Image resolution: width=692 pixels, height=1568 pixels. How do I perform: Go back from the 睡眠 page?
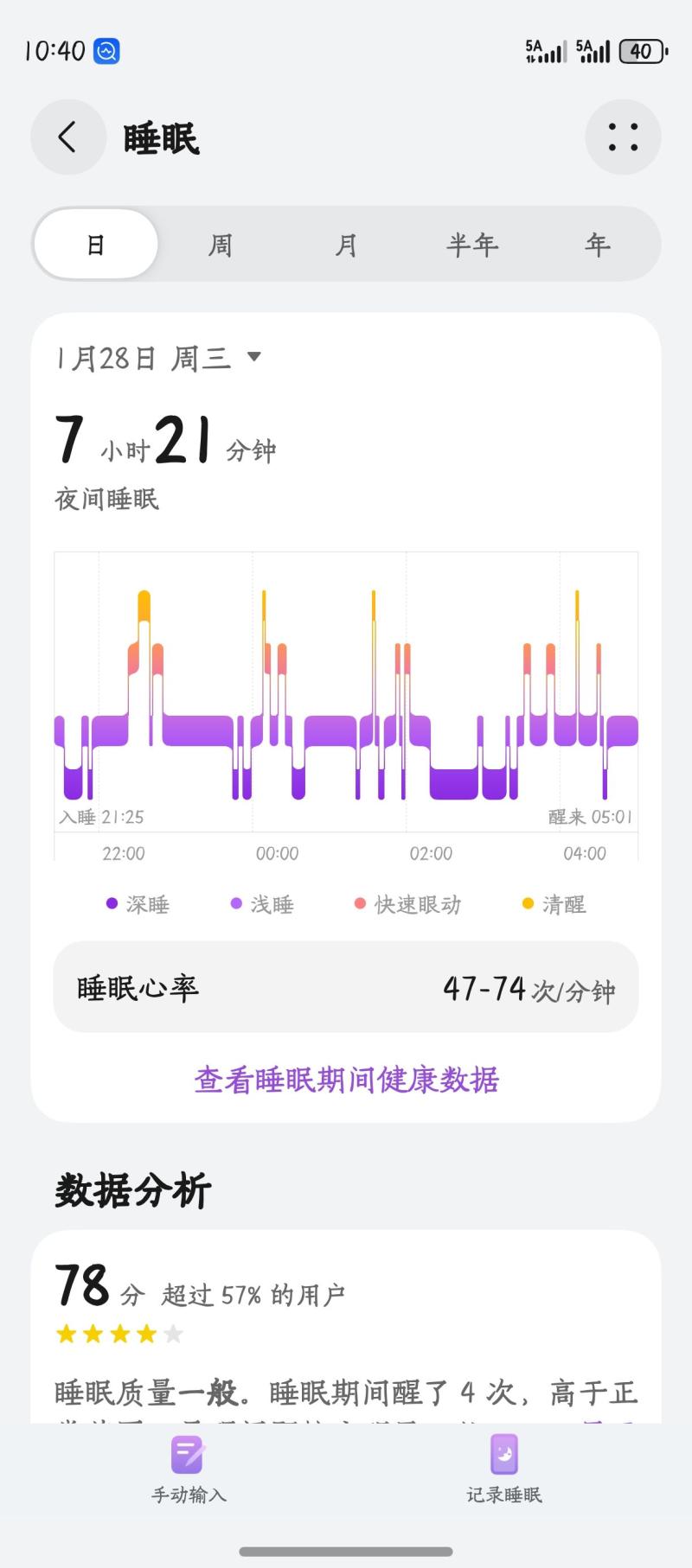67,137
